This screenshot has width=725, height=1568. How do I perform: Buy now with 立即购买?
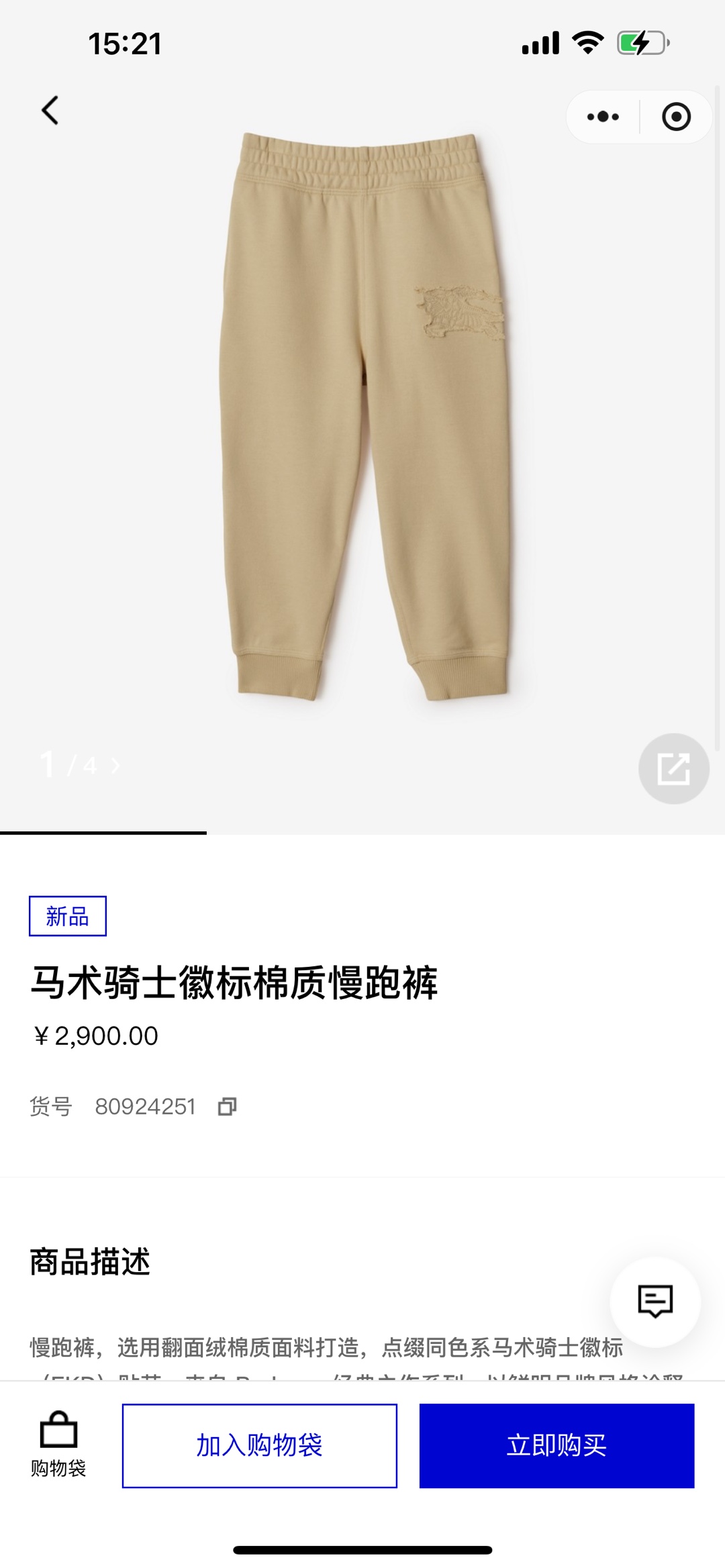click(557, 1445)
